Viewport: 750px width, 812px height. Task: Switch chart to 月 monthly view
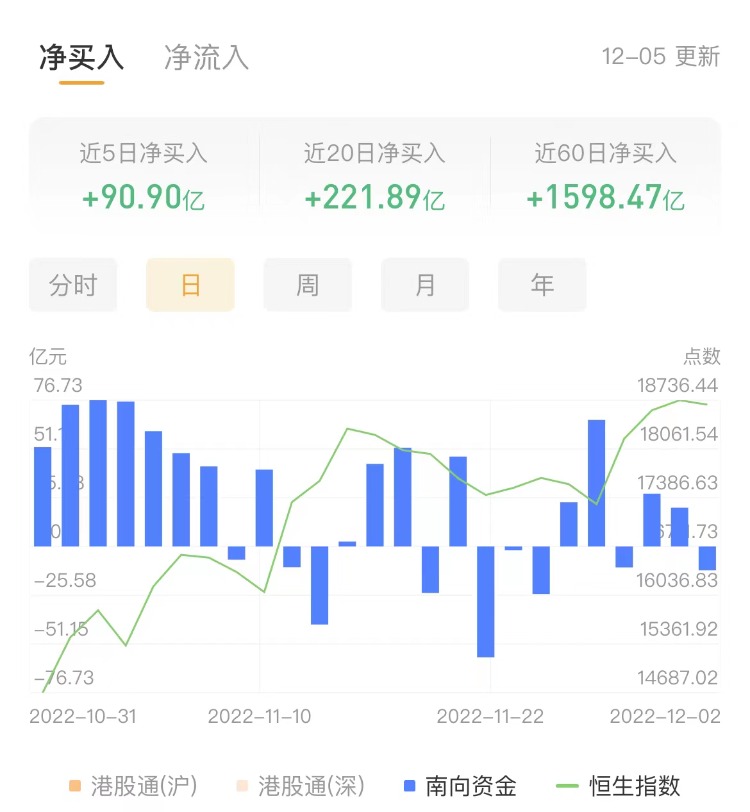pyautogui.click(x=425, y=285)
